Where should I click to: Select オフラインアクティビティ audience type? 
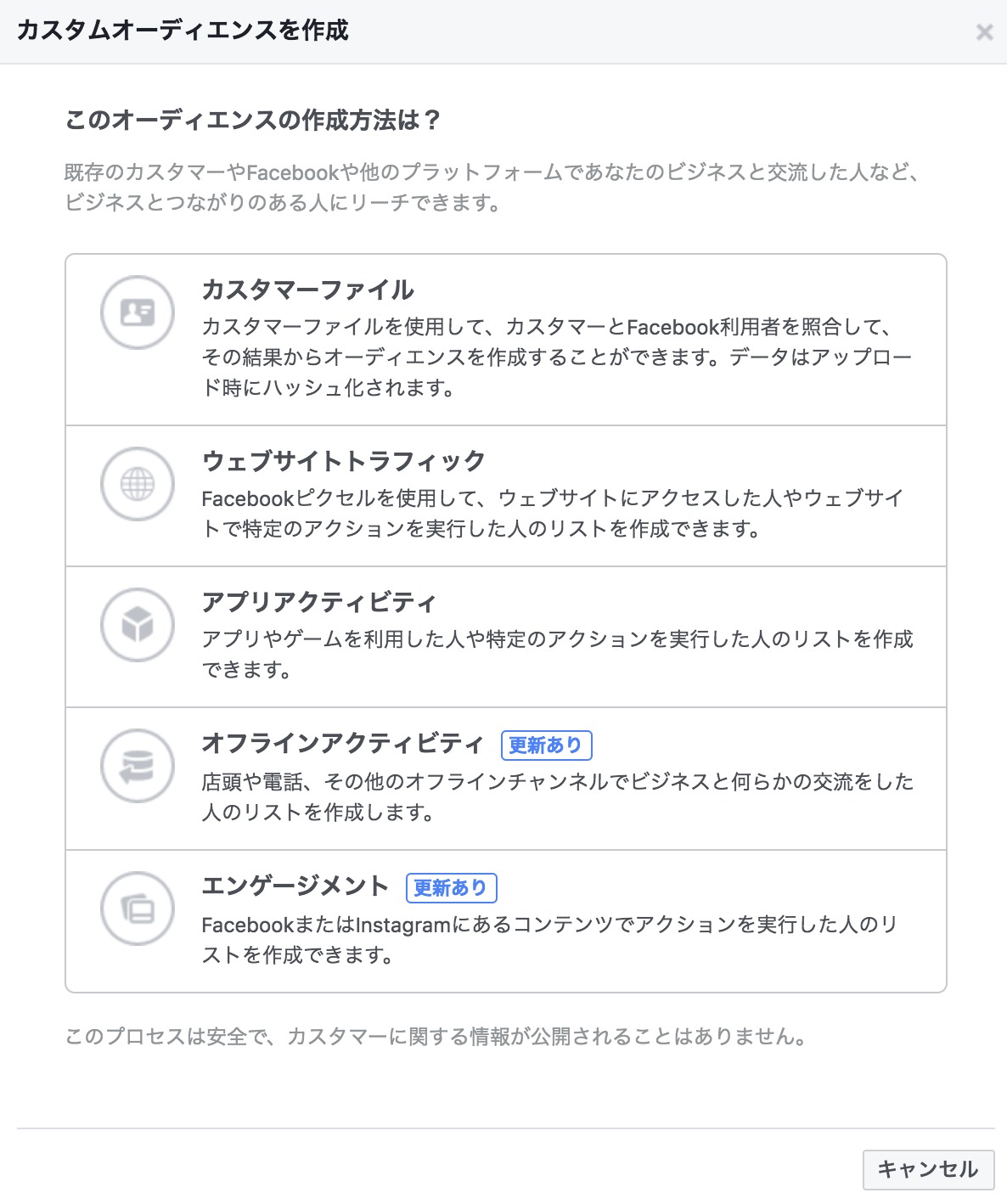pos(505,778)
